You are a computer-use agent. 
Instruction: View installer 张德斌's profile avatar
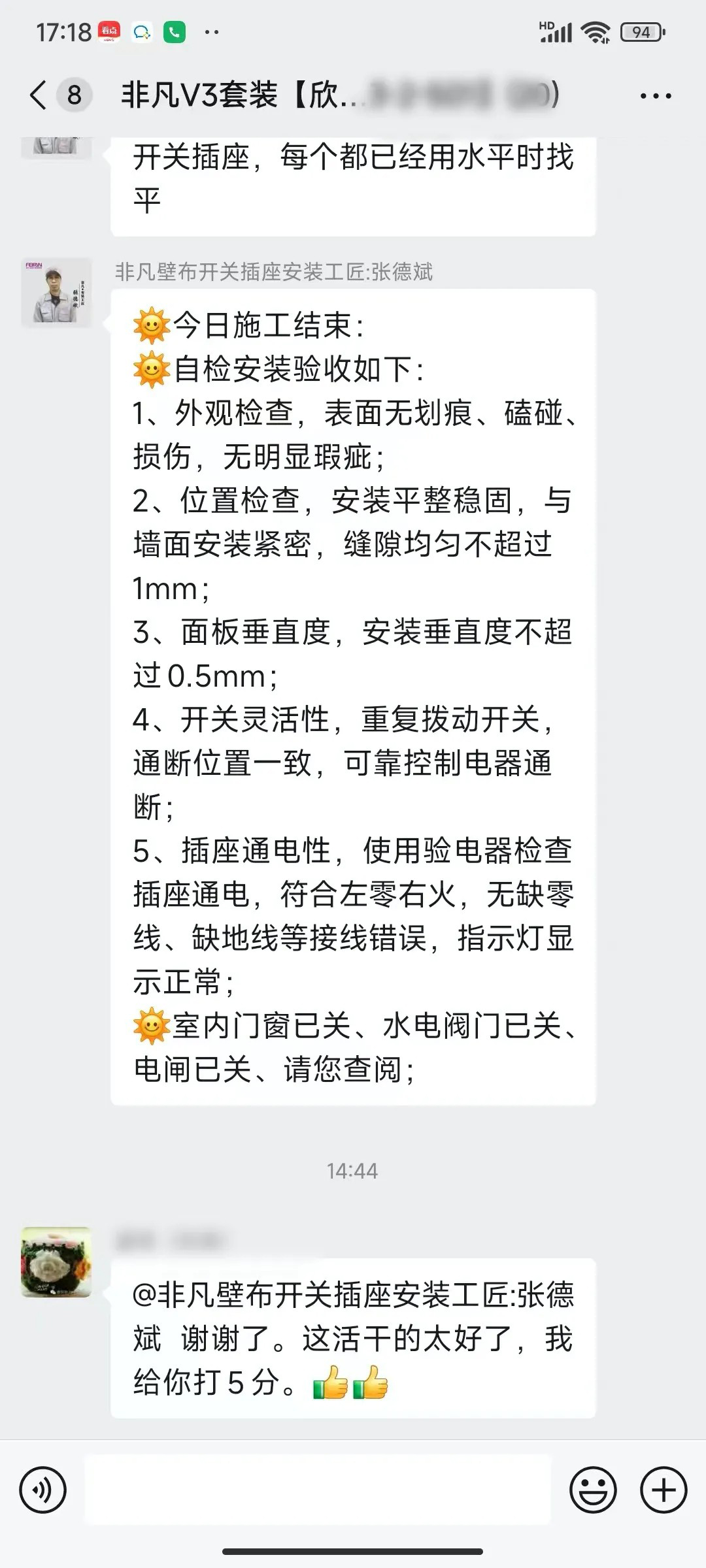(56, 293)
